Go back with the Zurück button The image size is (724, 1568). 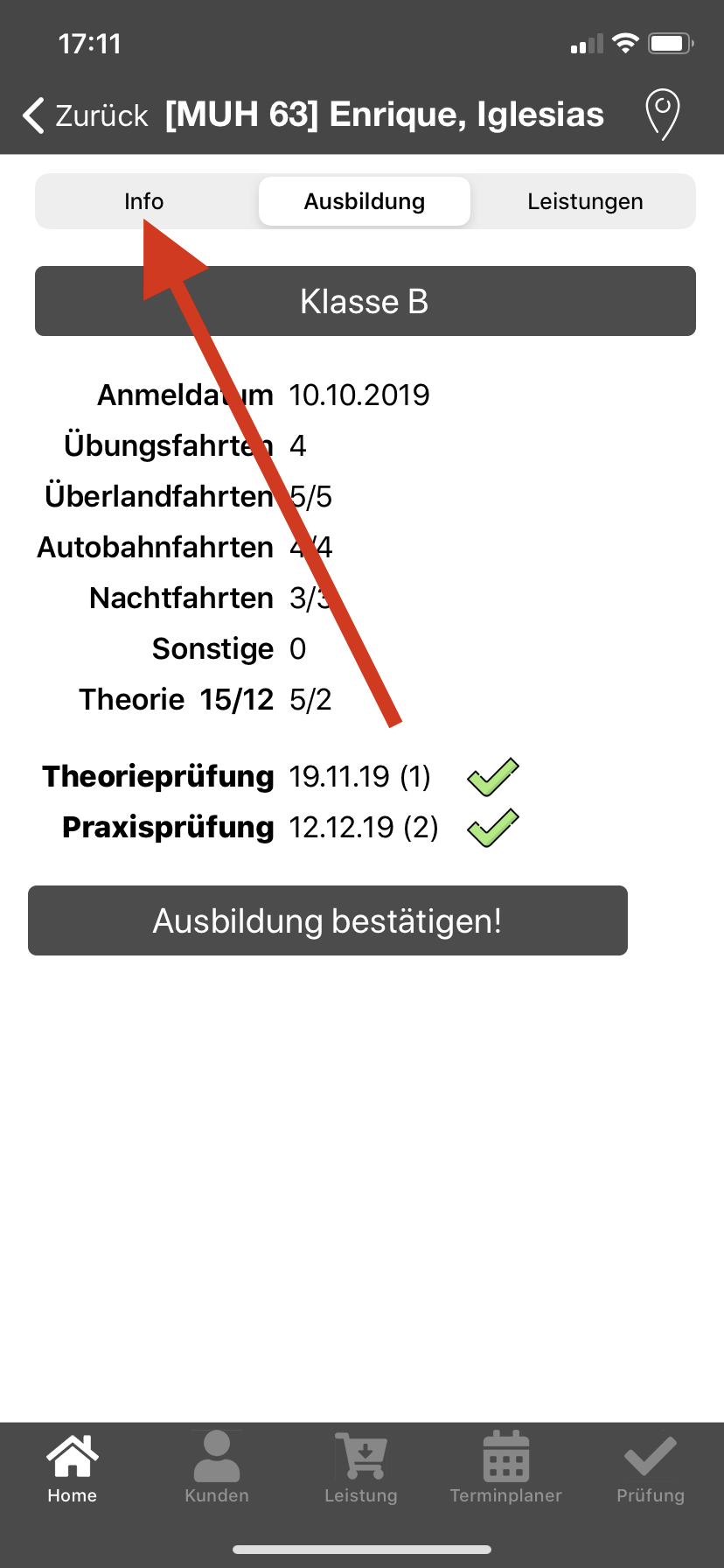[86, 115]
